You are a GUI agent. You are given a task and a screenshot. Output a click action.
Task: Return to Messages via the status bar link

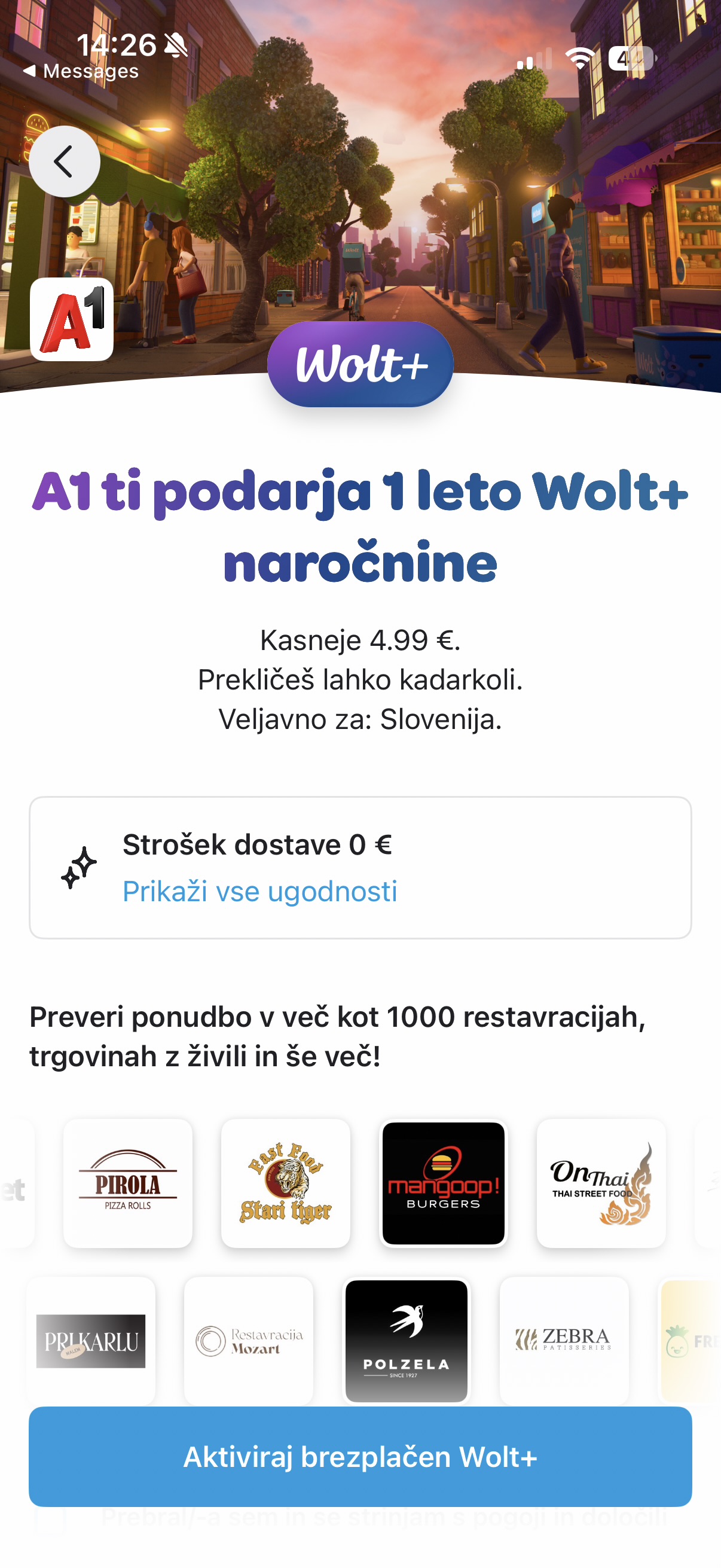point(81,71)
